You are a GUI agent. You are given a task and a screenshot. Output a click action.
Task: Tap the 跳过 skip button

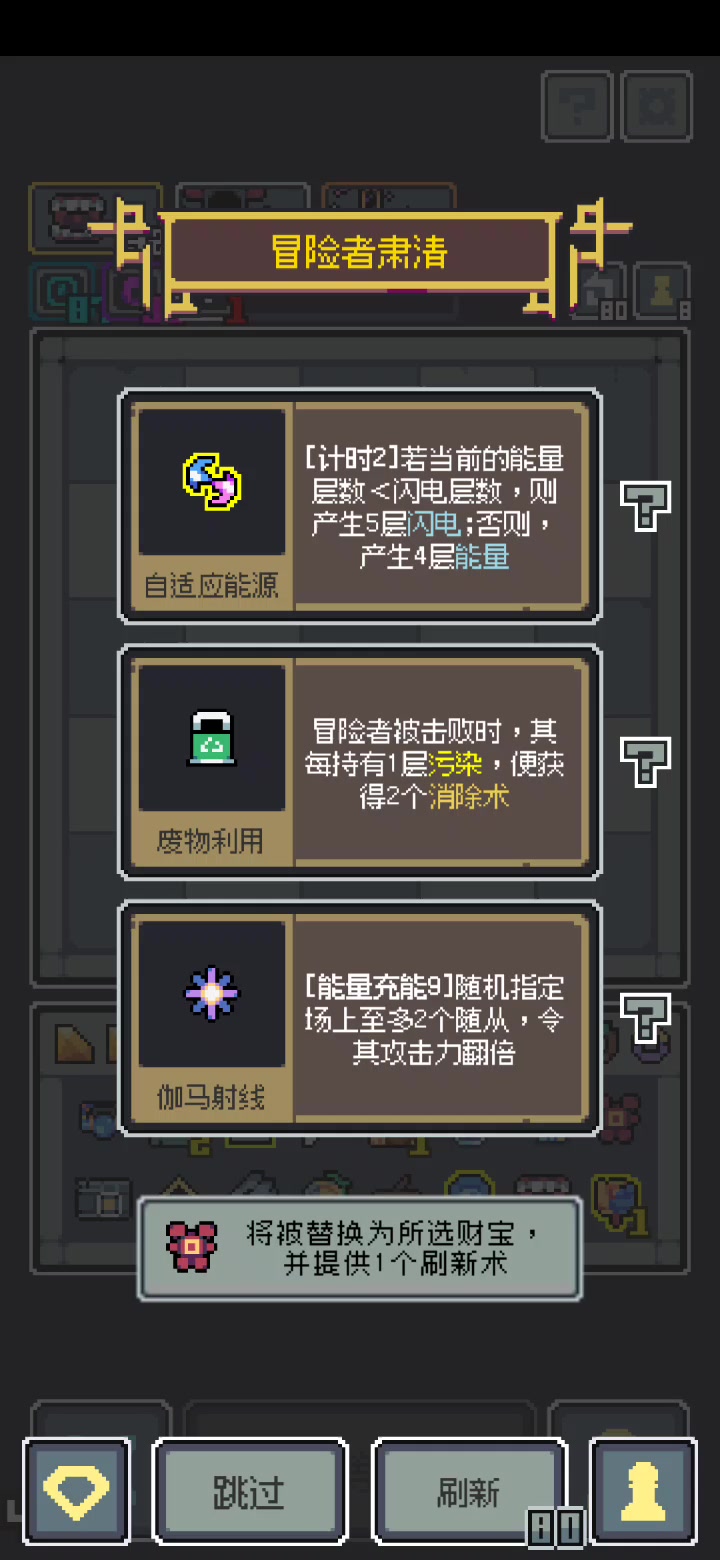pos(249,1492)
